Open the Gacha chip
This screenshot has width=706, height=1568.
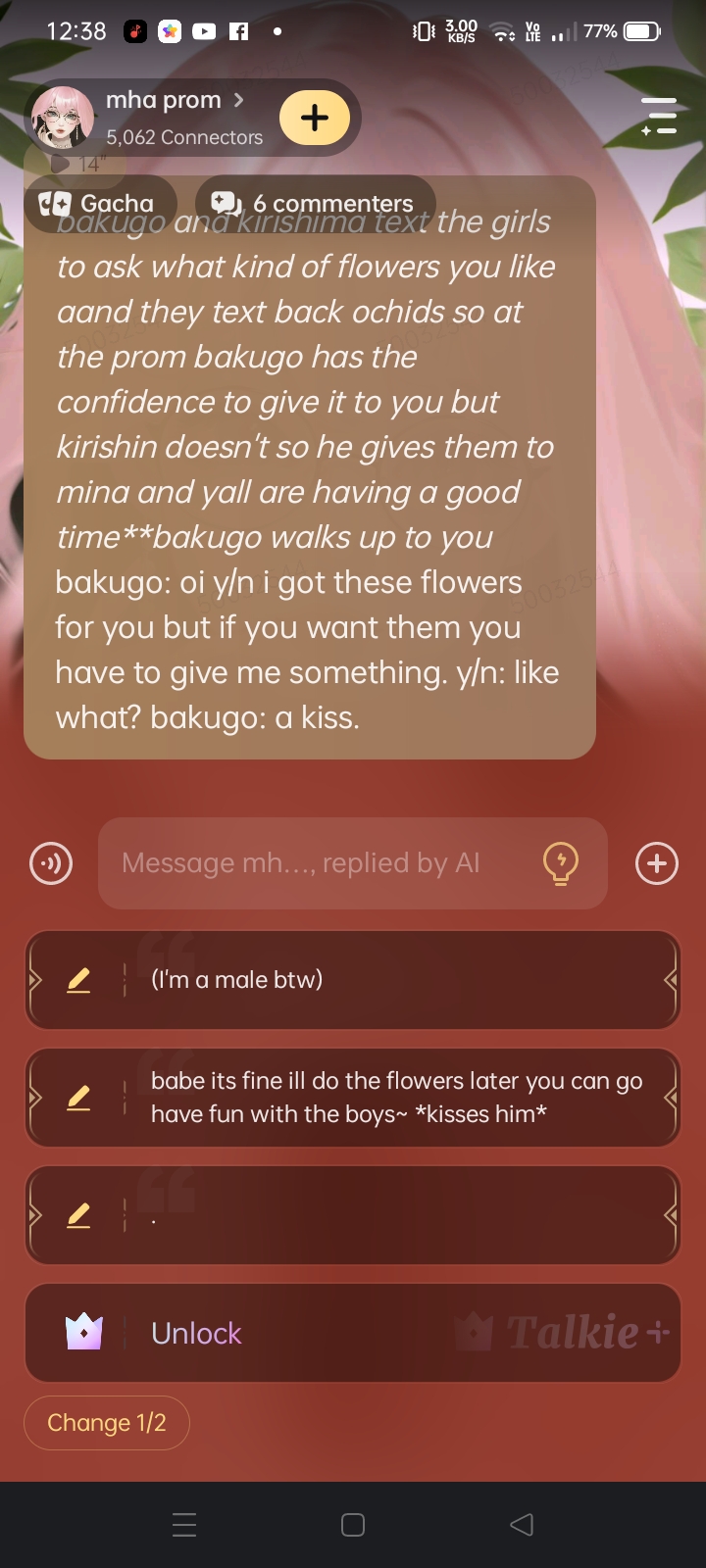[98, 204]
